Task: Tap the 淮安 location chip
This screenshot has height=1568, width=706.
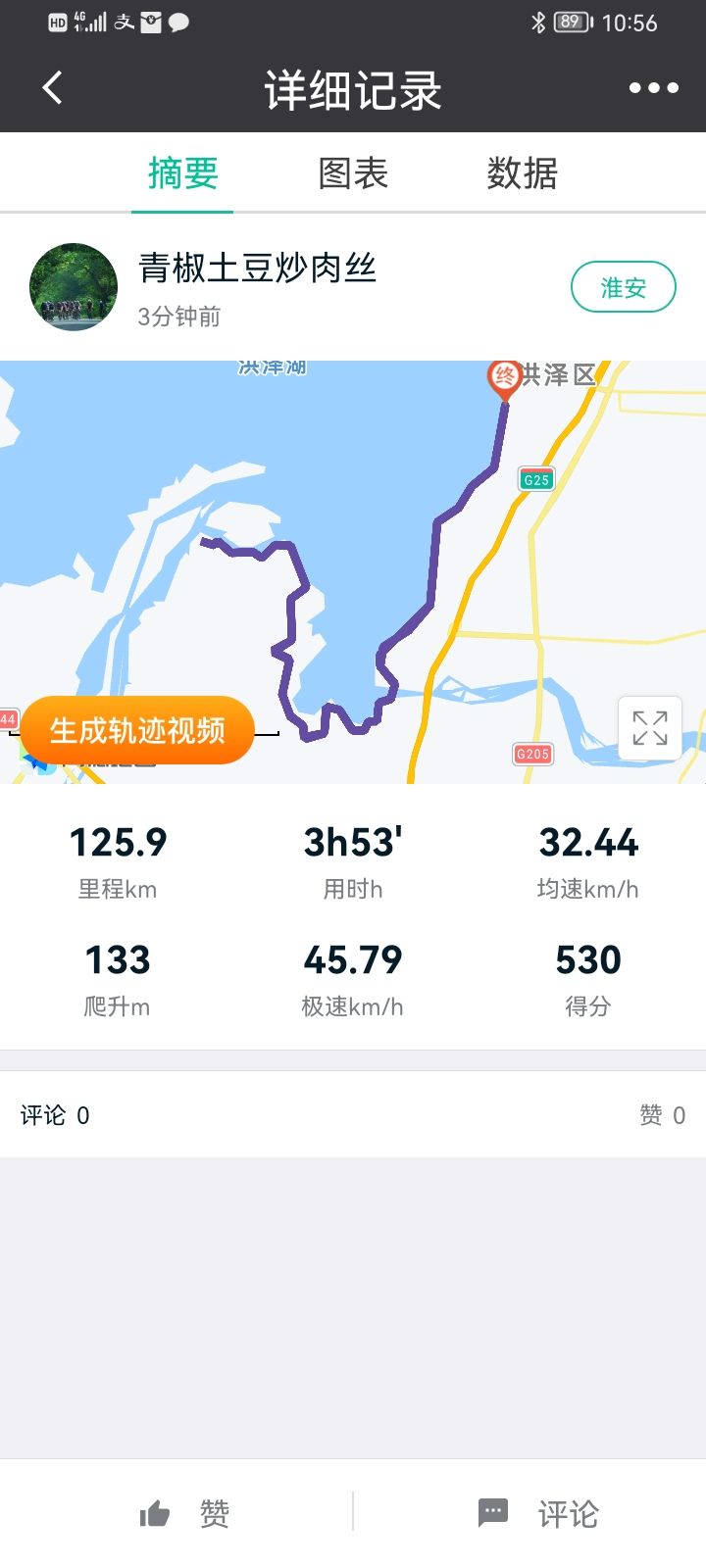Action: [624, 287]
